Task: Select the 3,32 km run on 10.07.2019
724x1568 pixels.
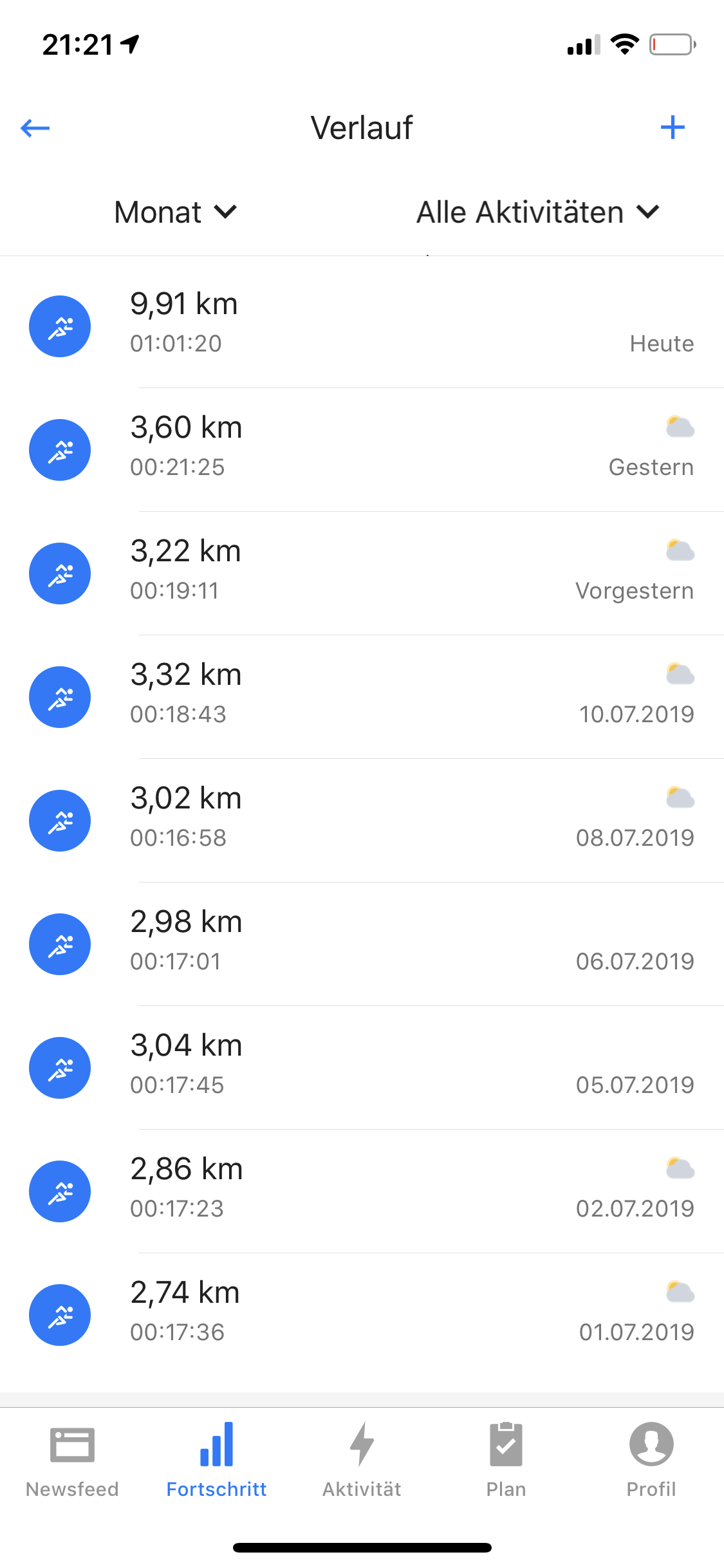Action: pos(362,695)
